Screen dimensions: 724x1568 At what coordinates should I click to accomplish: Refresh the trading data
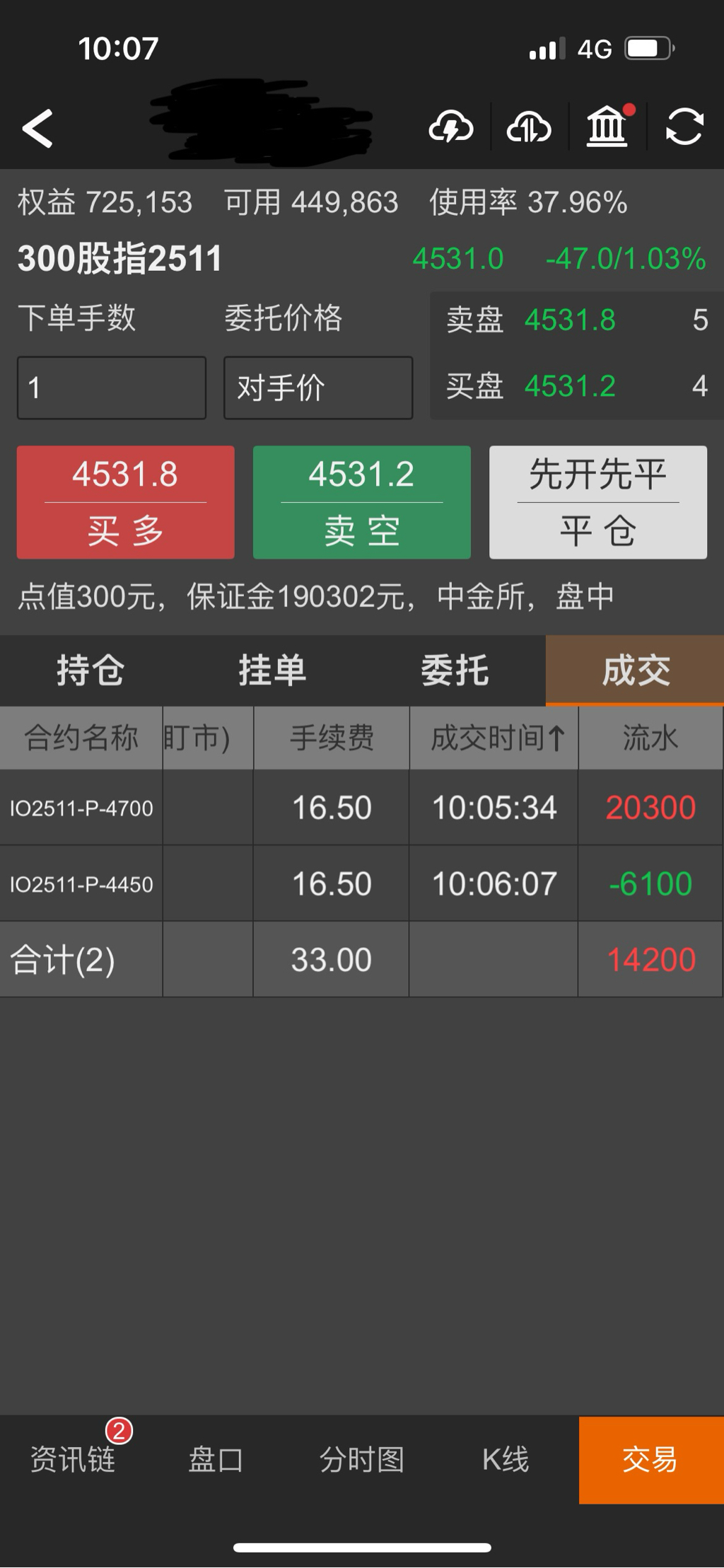(684, 128)
